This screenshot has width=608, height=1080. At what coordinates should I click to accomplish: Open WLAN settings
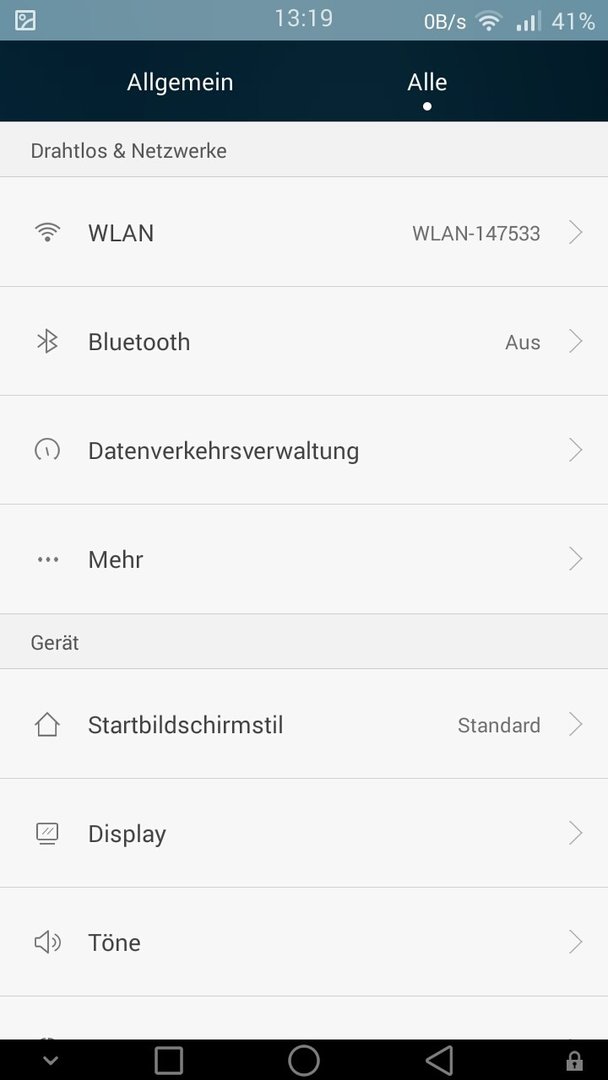(x=304, y=232)
